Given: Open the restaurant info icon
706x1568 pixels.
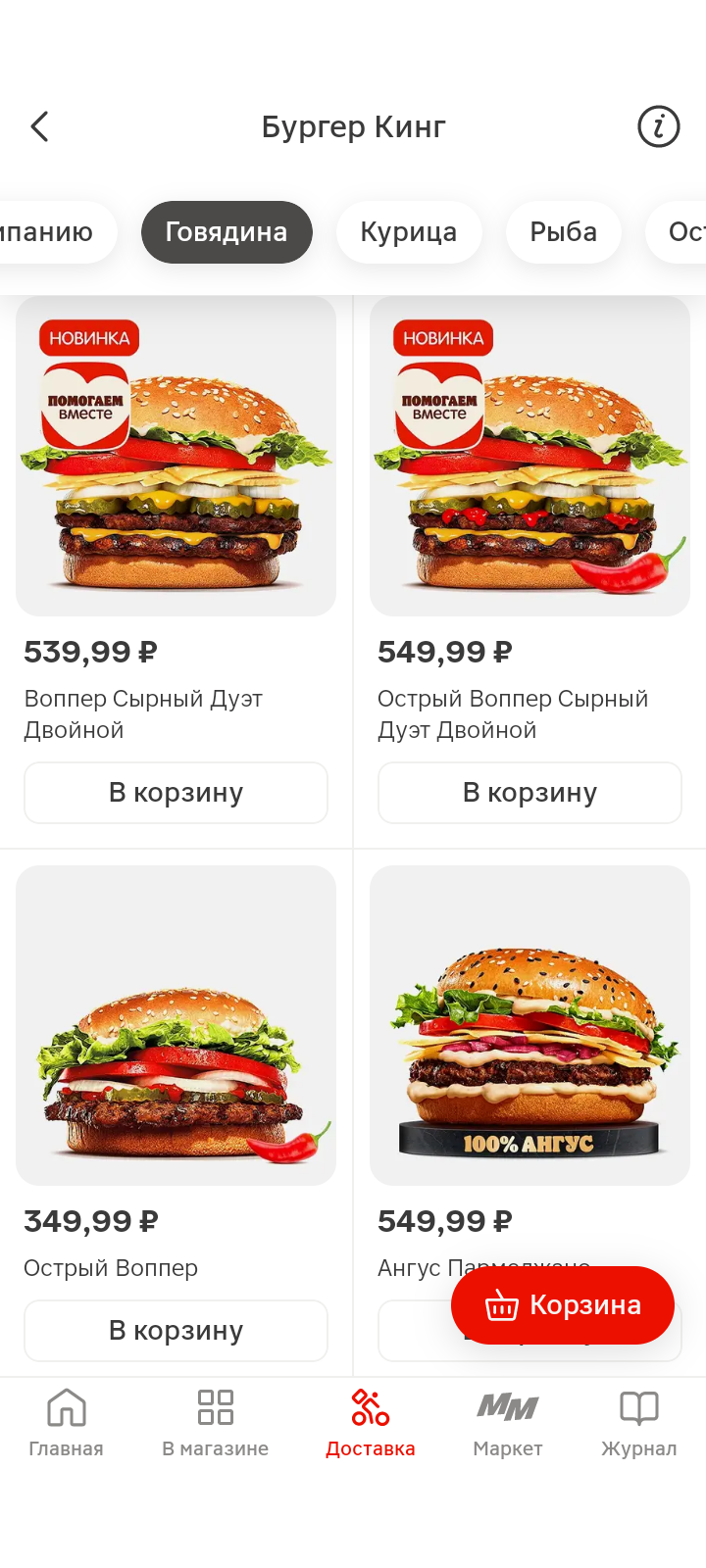Looking at the screenshot, I should [658, 126].
